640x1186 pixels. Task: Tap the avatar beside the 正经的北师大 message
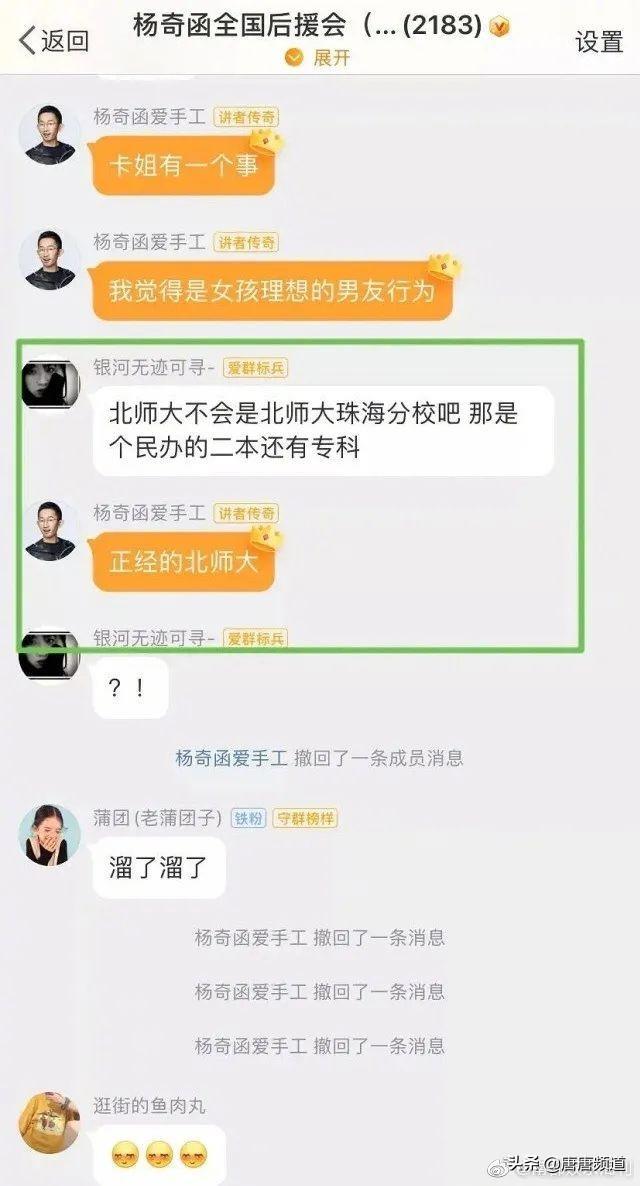pyautogui.click(x=50, y=530)
